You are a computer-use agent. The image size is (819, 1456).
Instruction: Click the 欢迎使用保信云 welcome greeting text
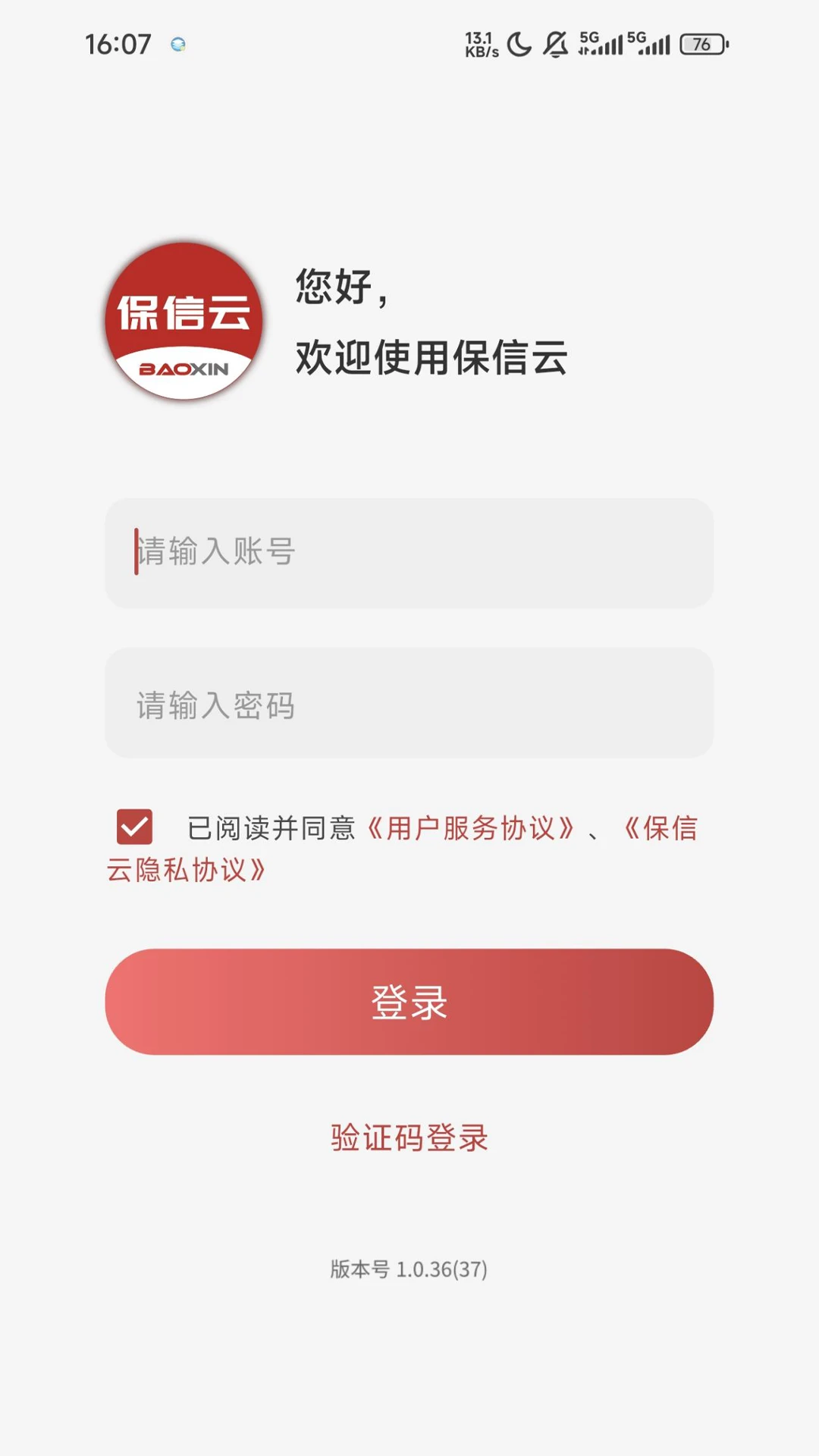pos(431,360)
